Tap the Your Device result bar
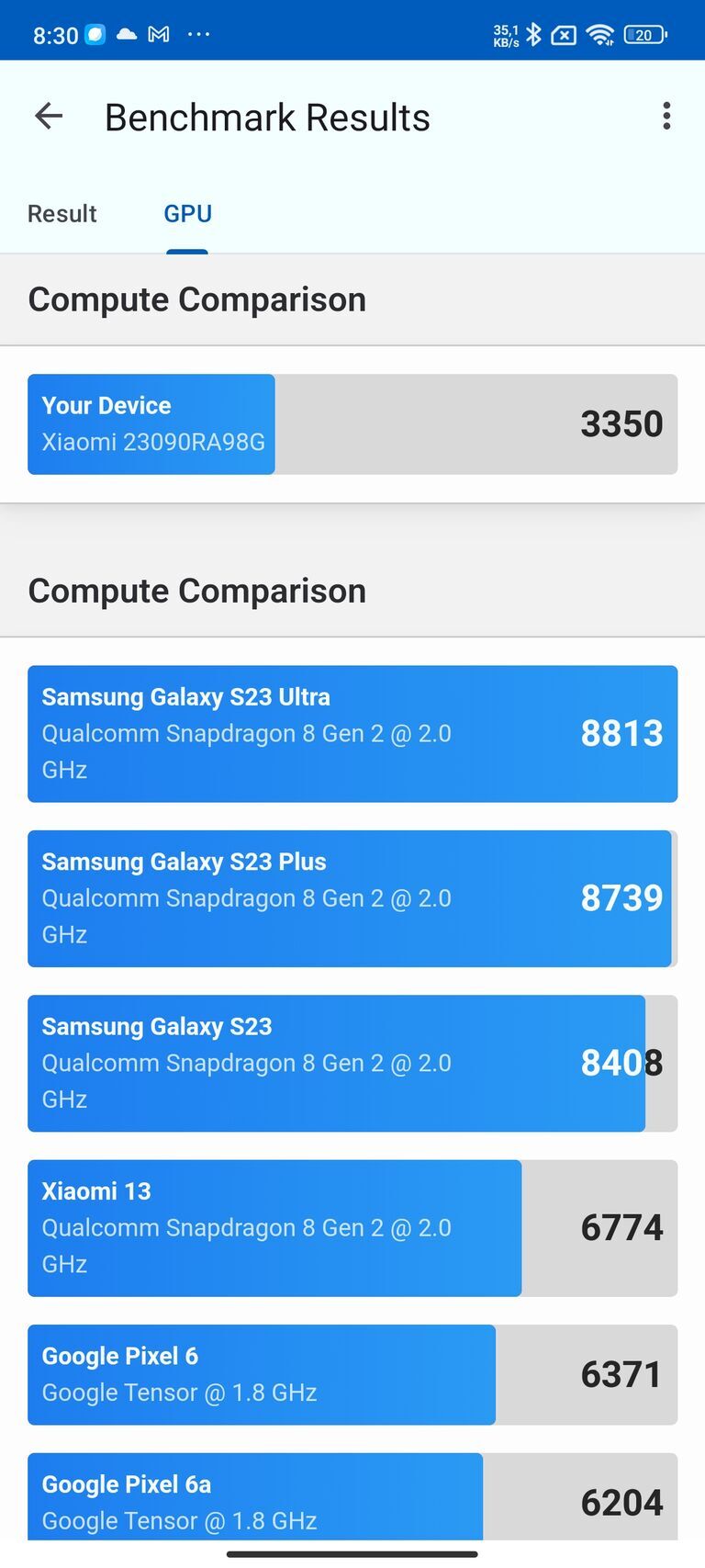 (352, 423)
